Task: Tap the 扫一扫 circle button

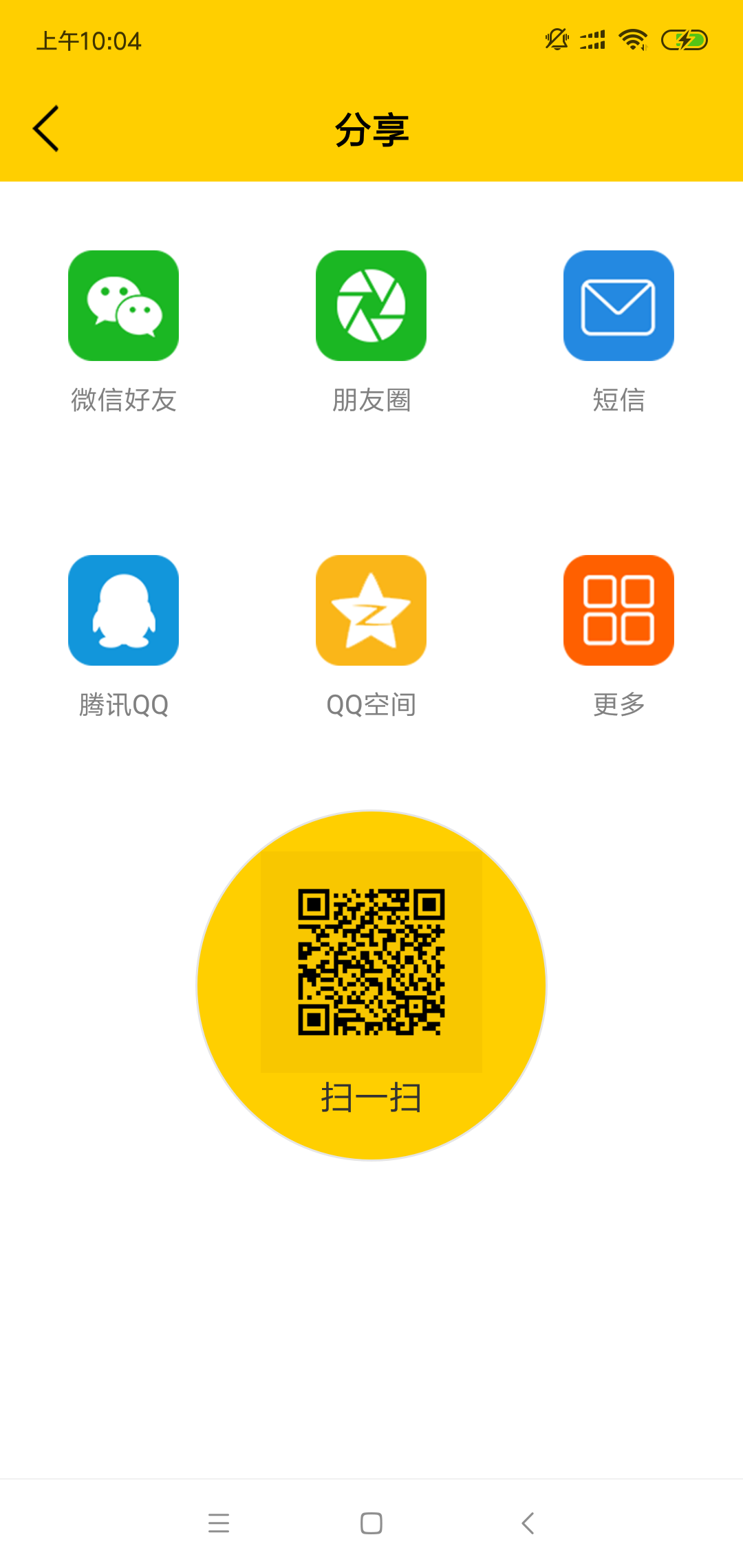Action: click(371, 985)
